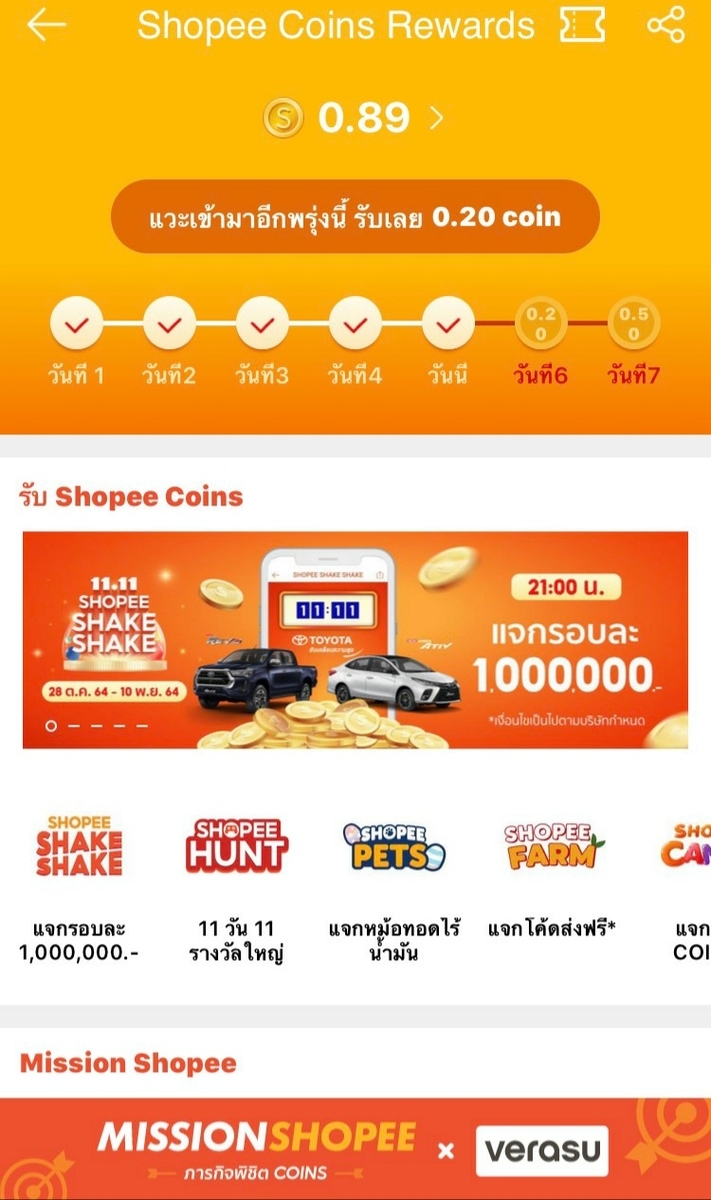Go back using the top arrow
This screenshot has width=711, height=1200.
click(47, 25)
